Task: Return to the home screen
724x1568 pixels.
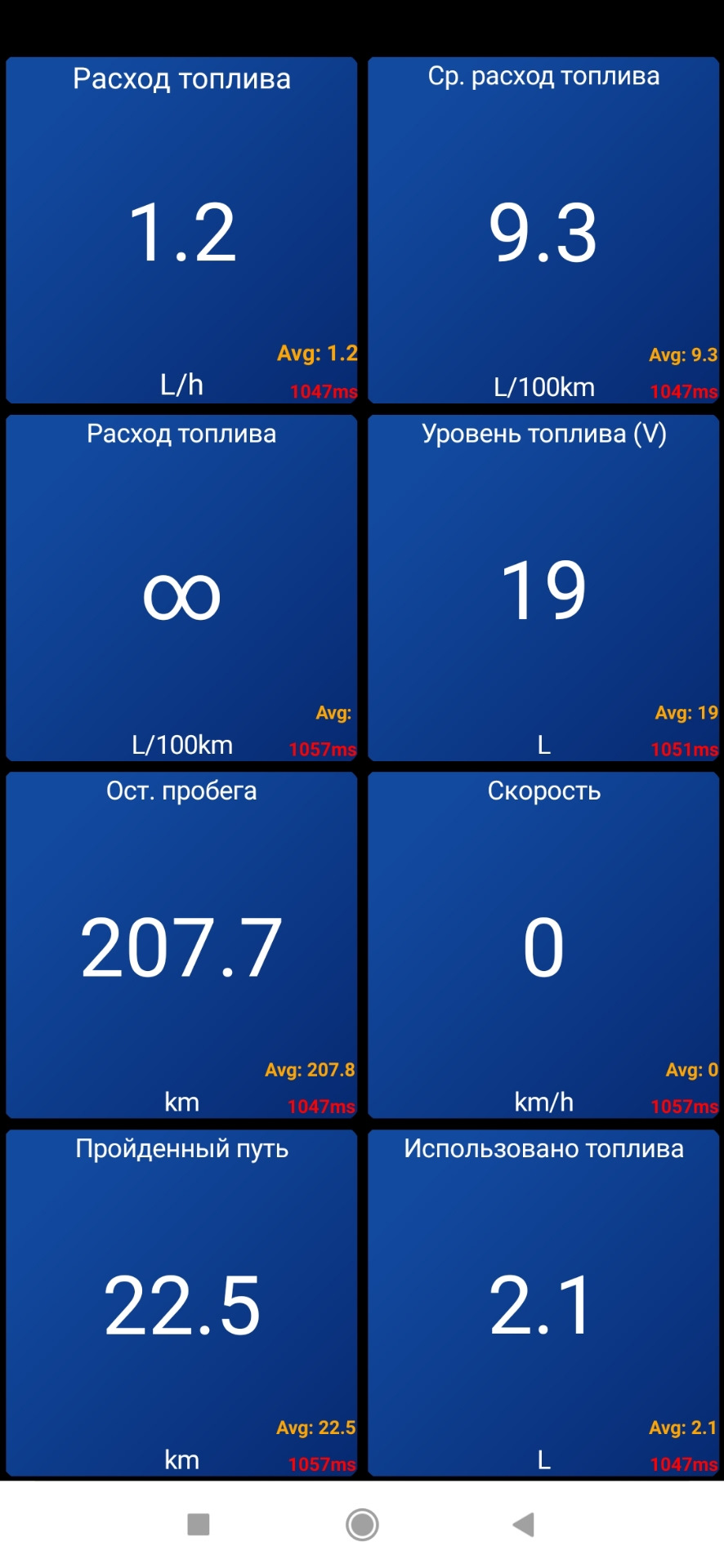Action: (362, 1524)
